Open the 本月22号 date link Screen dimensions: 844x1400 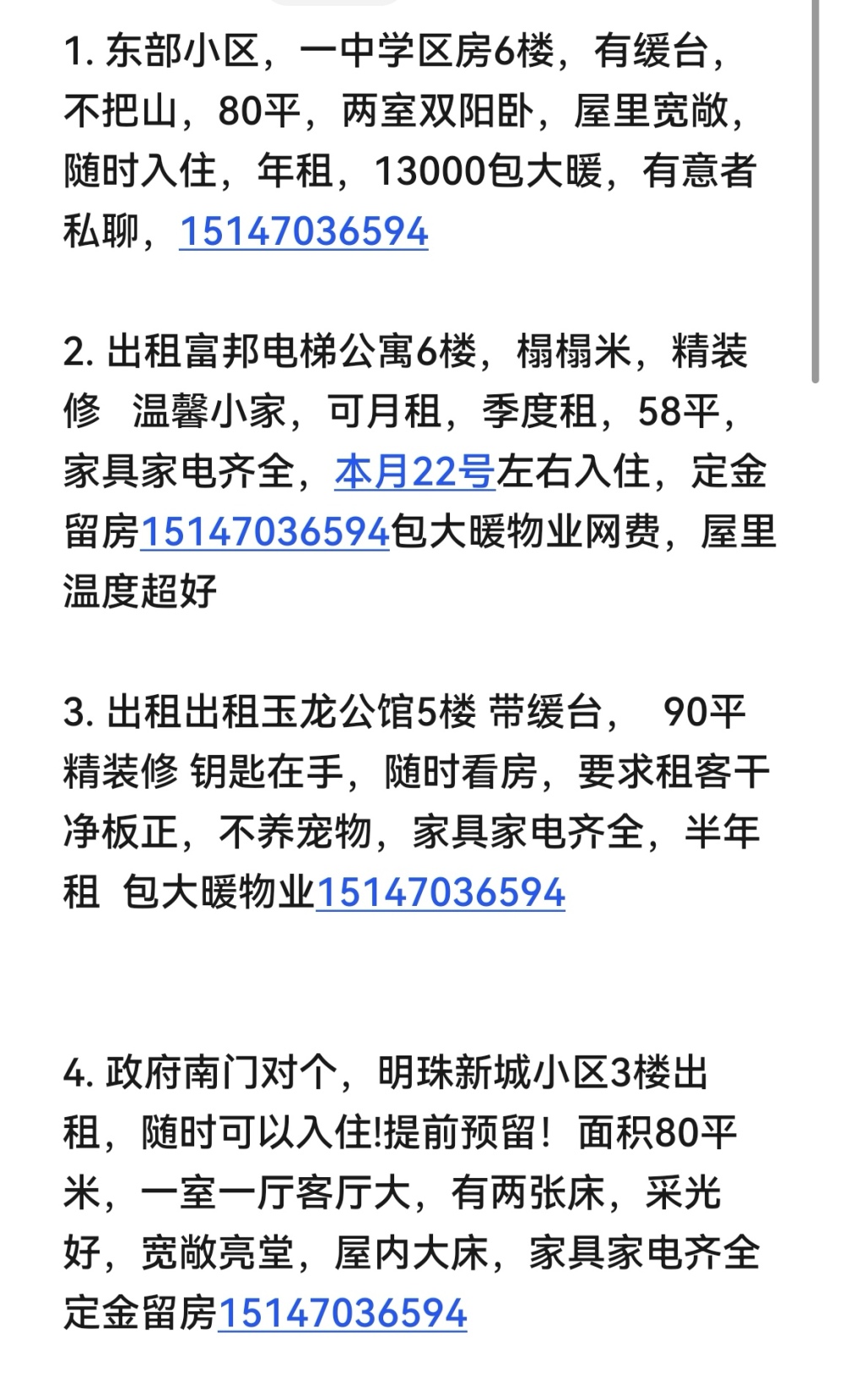point(415,472)
